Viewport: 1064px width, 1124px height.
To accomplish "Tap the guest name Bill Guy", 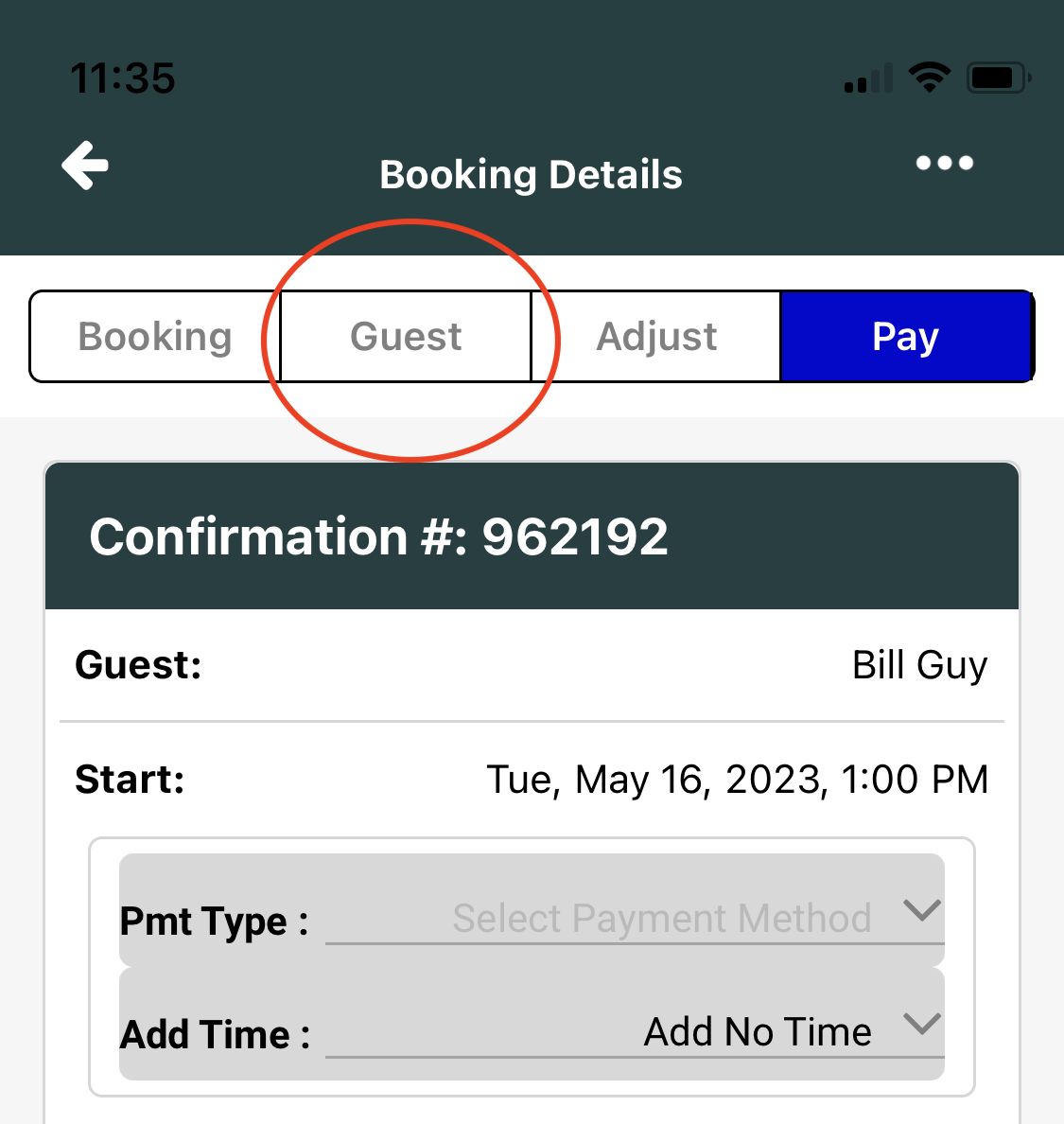I will coord(920,665).
